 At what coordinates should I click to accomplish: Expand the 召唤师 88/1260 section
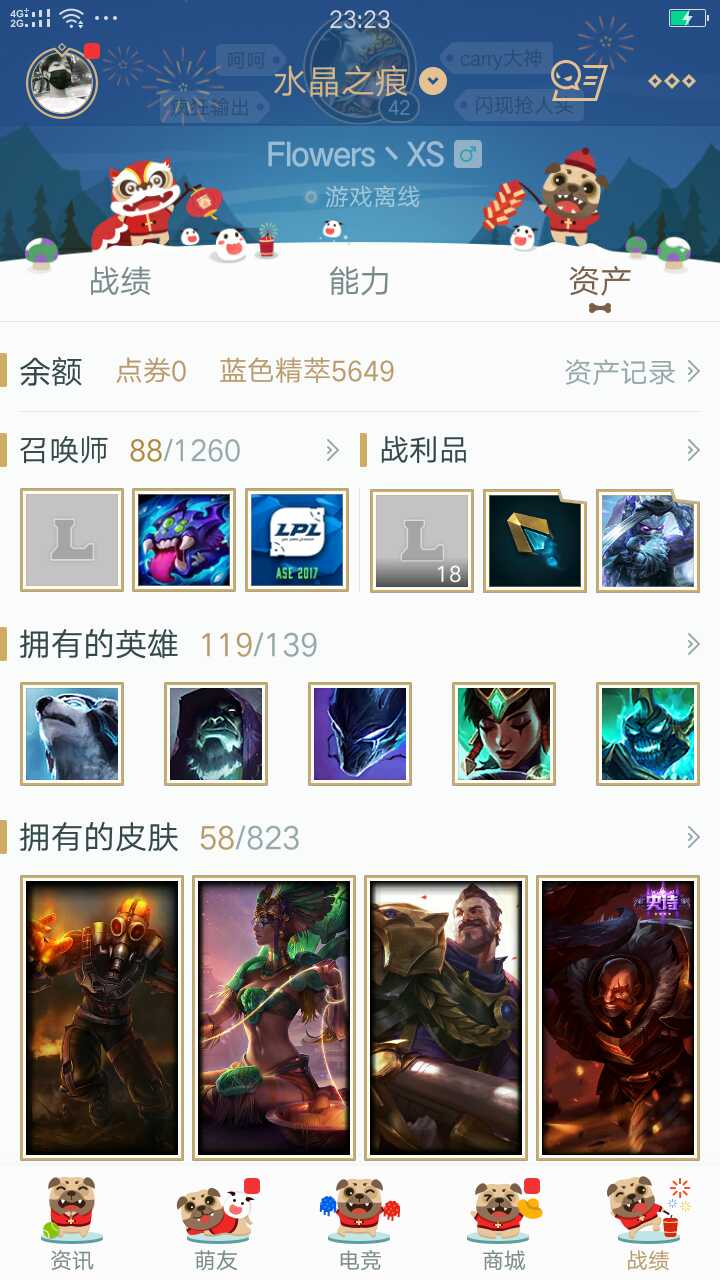333,451
